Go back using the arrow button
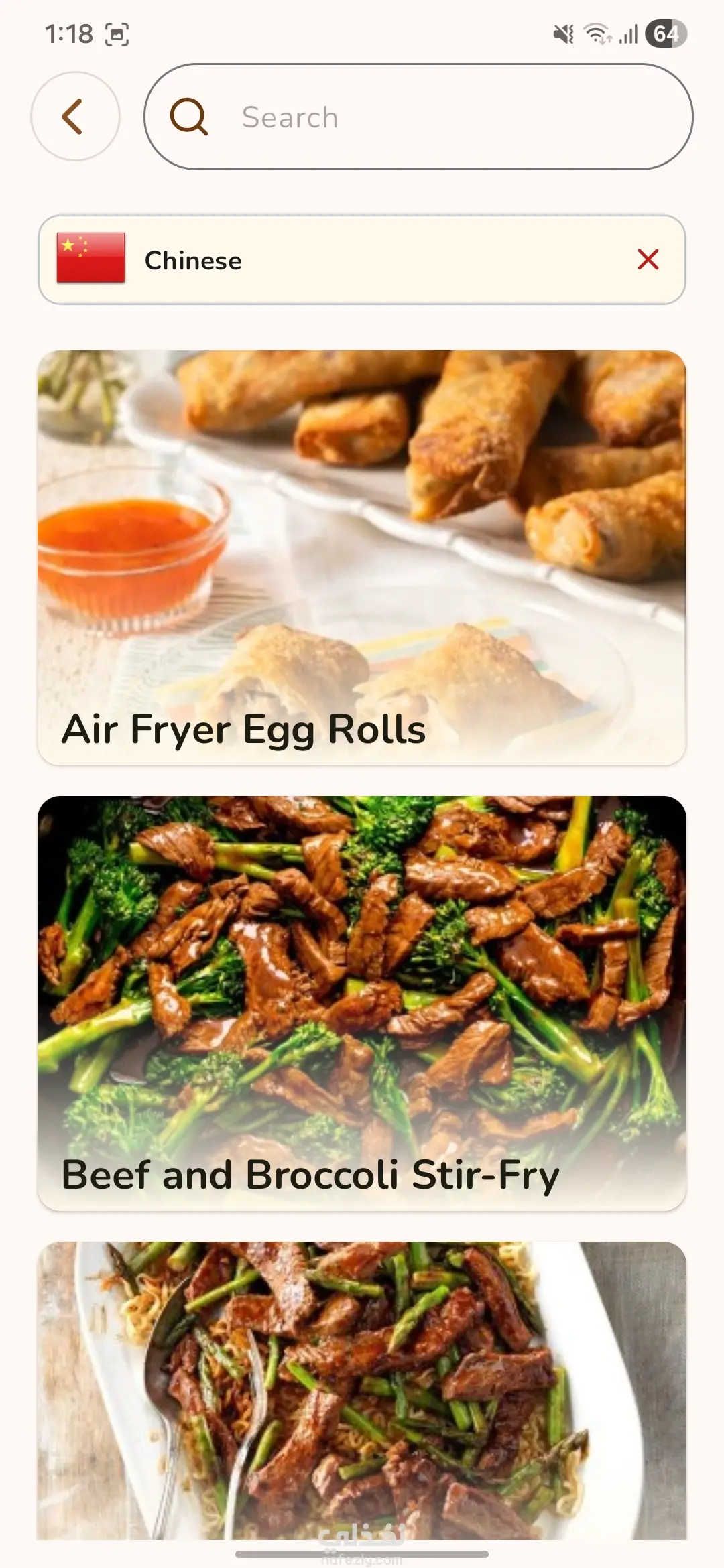The image size is (724, 1568). click(75, 117)
